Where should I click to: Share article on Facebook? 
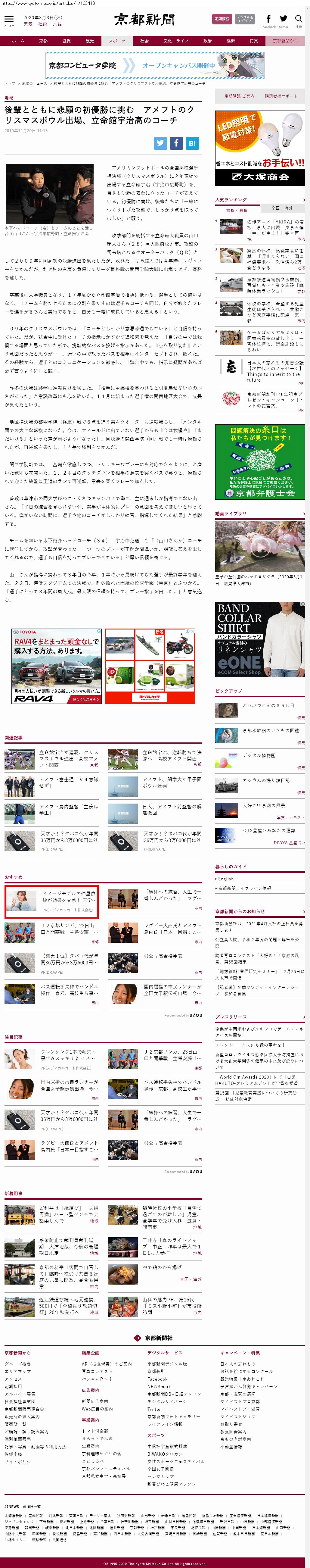coord(176,143)
